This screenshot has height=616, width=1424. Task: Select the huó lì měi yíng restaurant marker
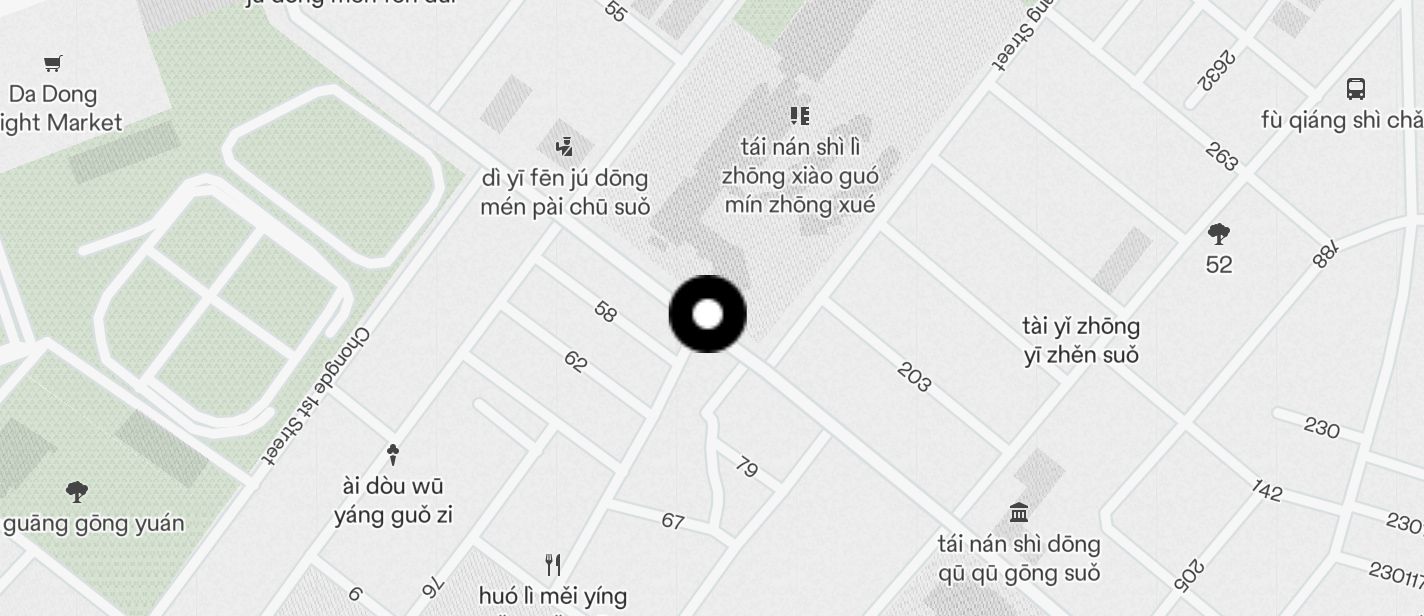(x=552, y=565)
